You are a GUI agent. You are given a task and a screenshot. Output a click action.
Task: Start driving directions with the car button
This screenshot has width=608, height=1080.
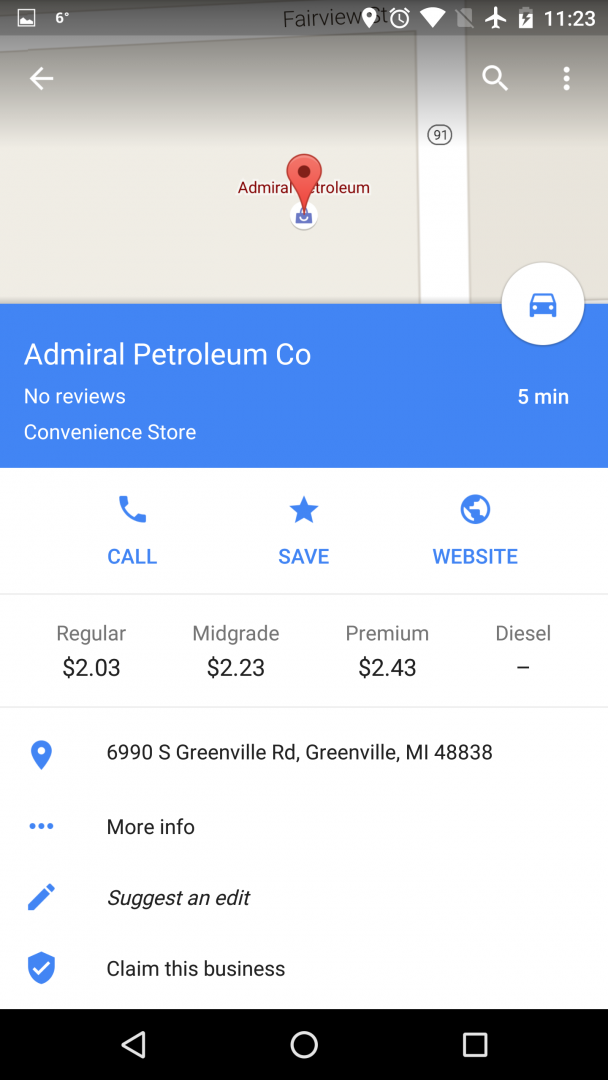(x=543, y=304)
